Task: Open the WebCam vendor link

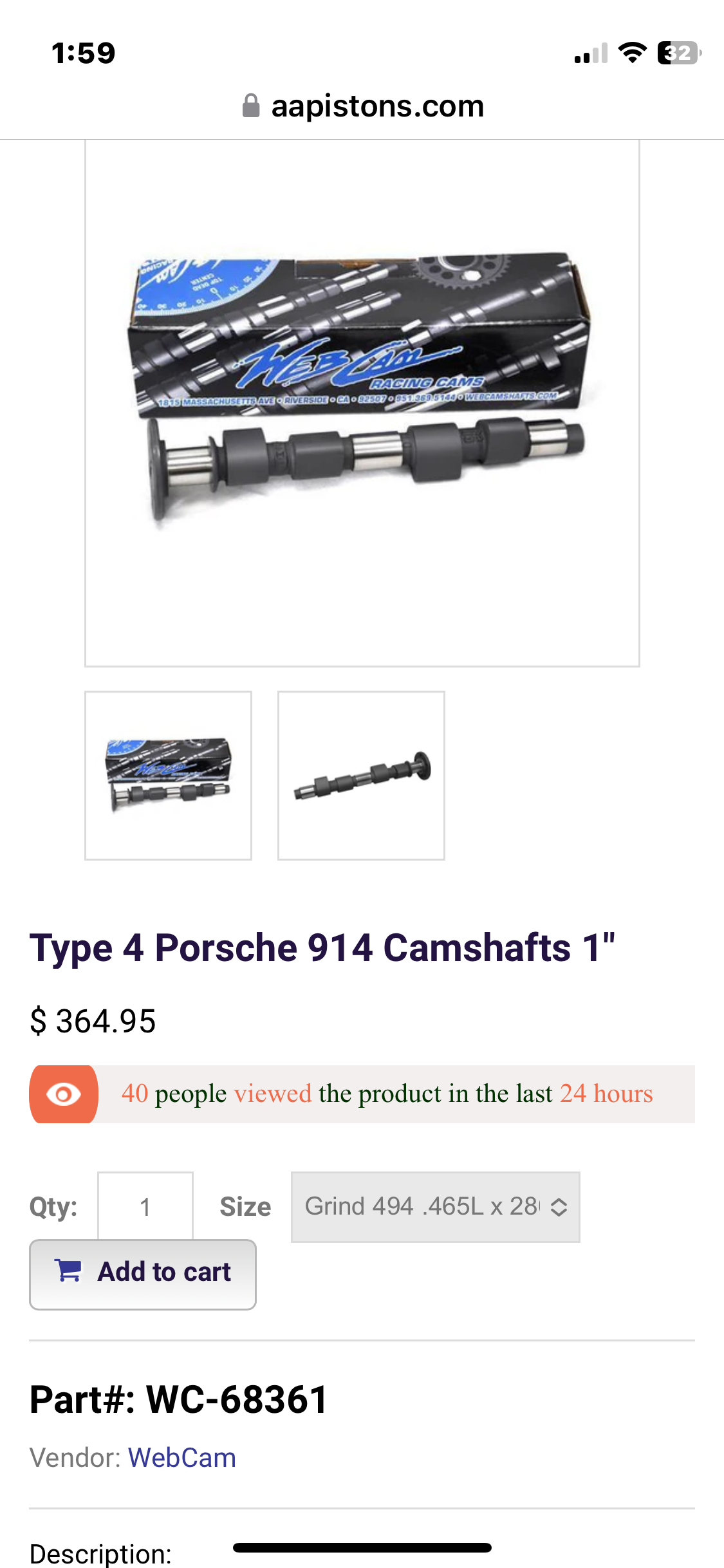Action: click(x=182, y=1458)
